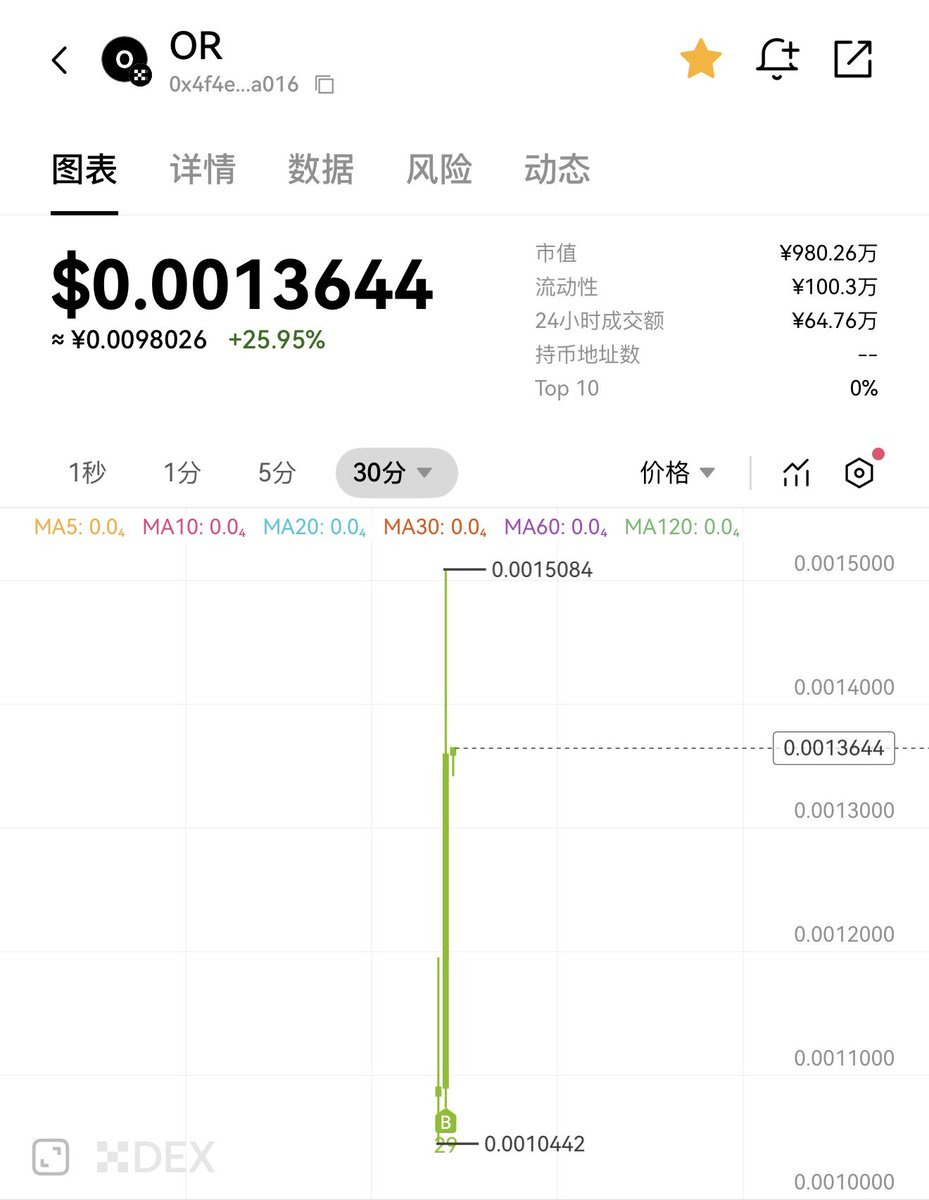Viewport: 929px width, 1200px height.
Task: Share this token via the export icon
Action: coord(853,60)
